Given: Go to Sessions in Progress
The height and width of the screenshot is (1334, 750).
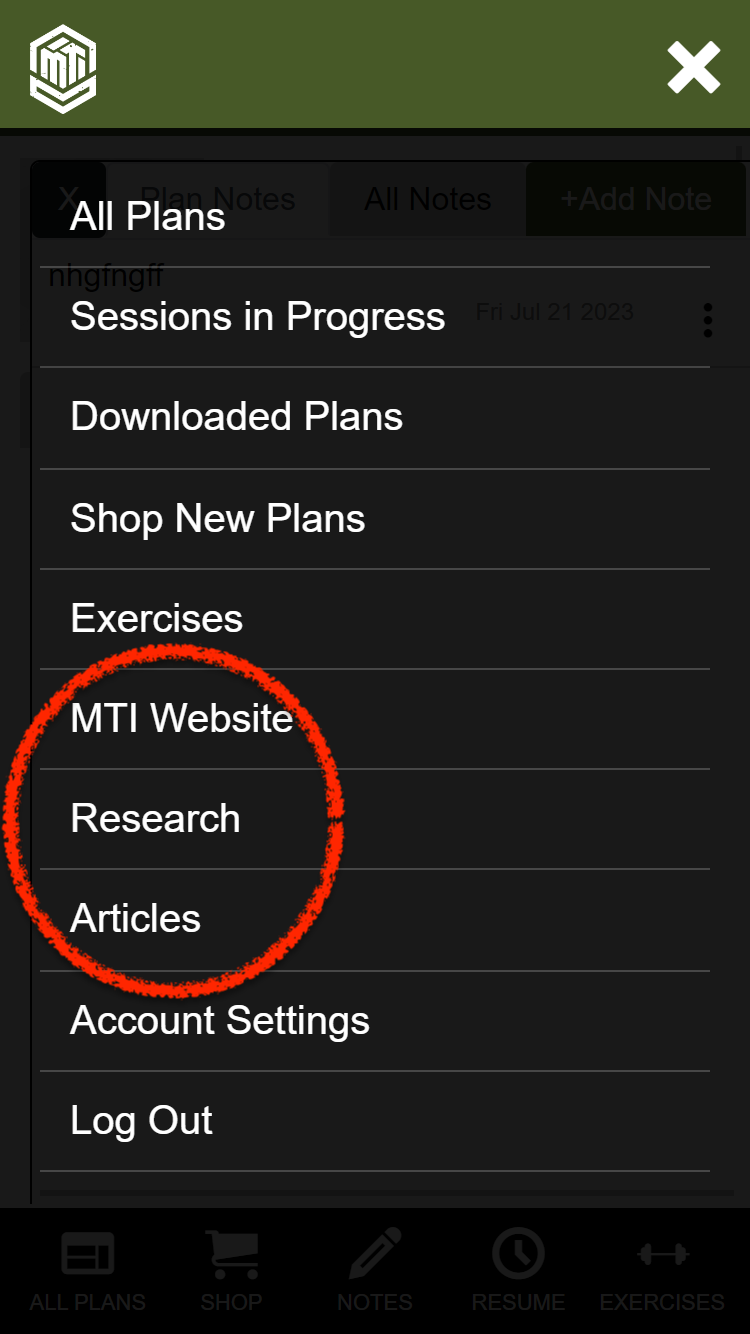Looking at the screenshot, I should tap(257, 317).
